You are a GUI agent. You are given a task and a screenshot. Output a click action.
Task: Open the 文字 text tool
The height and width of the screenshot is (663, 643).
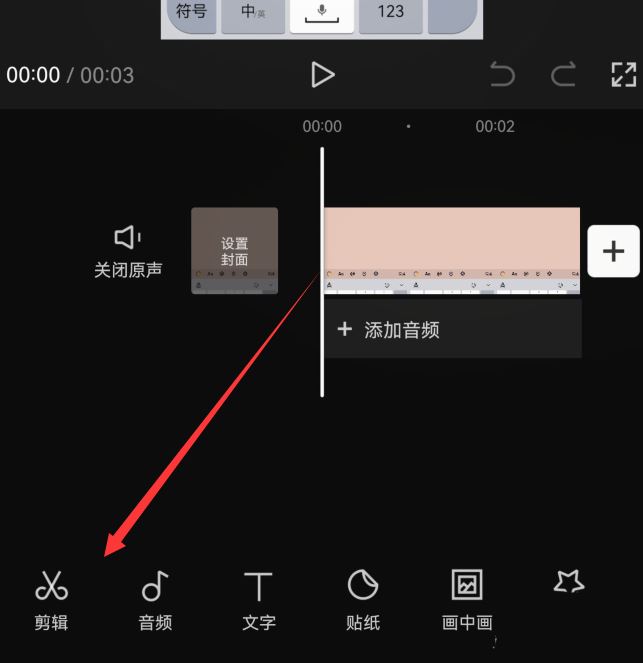click(x=258, y=600)
